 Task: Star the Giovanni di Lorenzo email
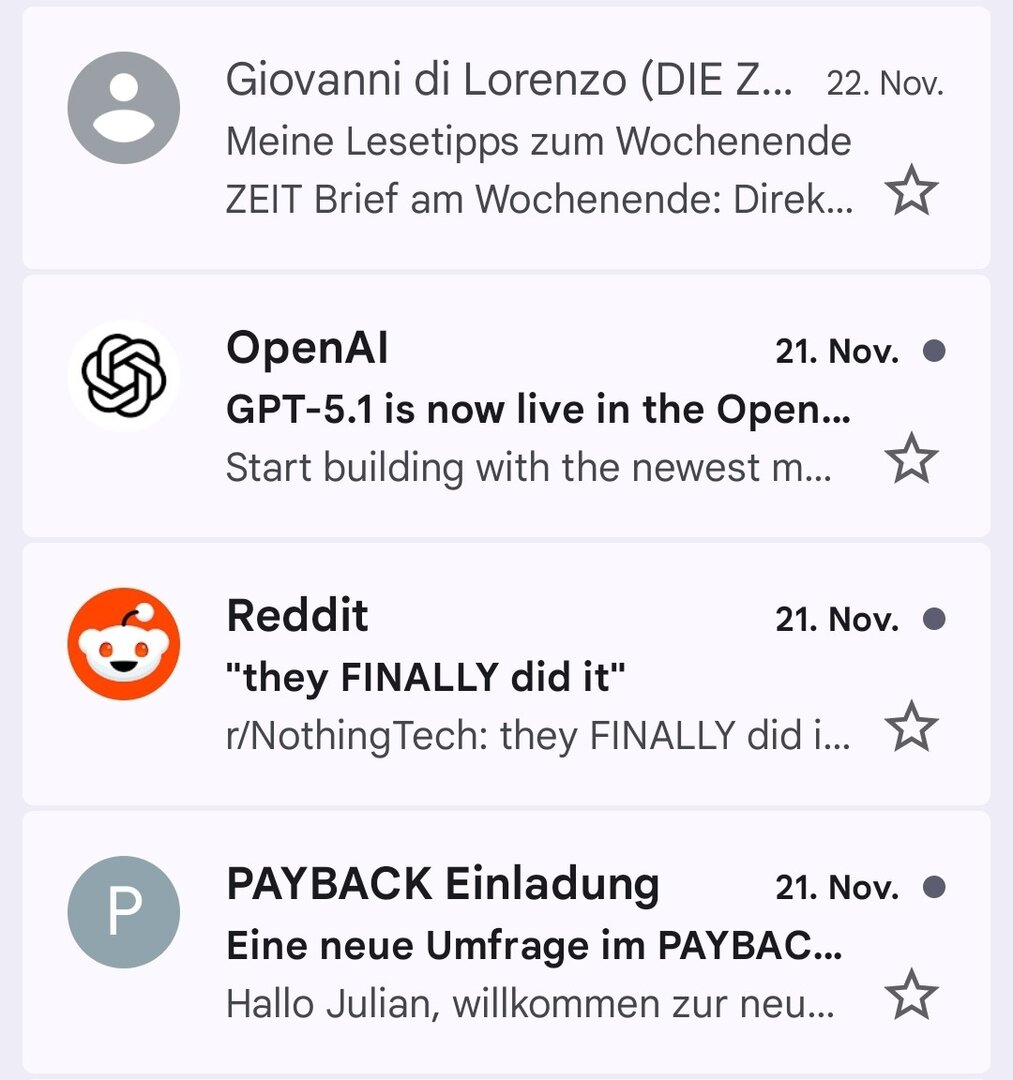pos(912,192)
